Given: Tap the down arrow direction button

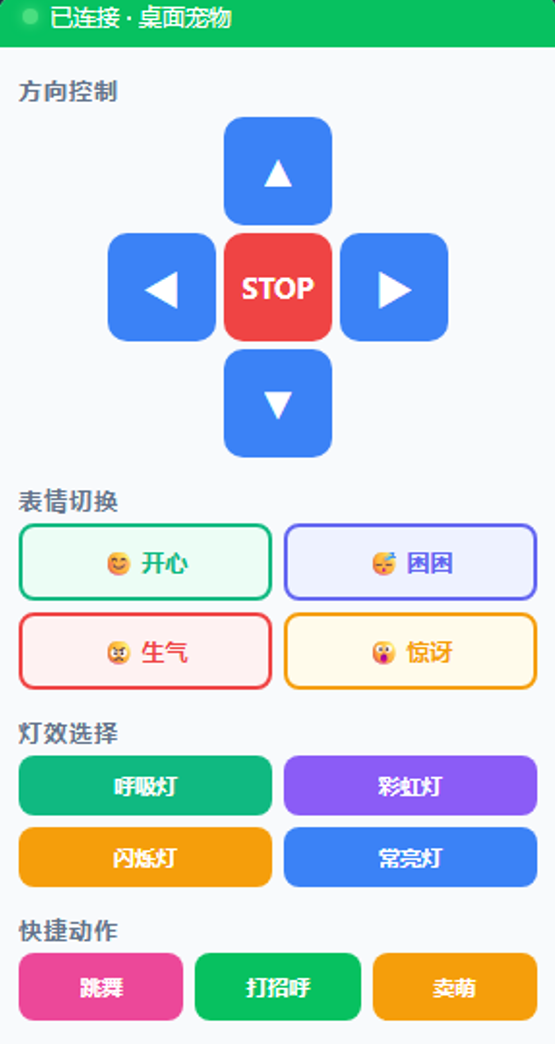Looking at the screenshot, I should coord(278,403).
